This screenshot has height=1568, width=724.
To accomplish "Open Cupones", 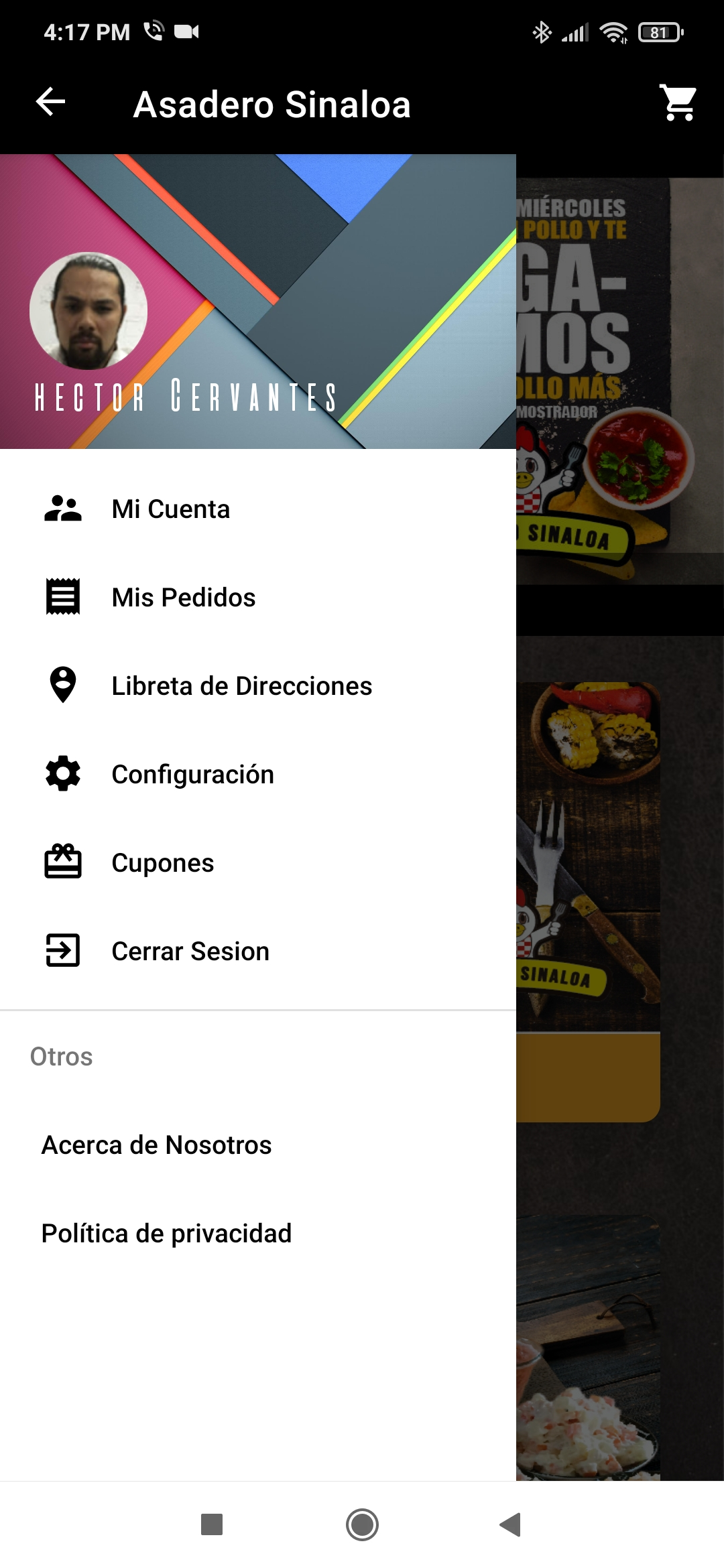I will tap(163, 862).
